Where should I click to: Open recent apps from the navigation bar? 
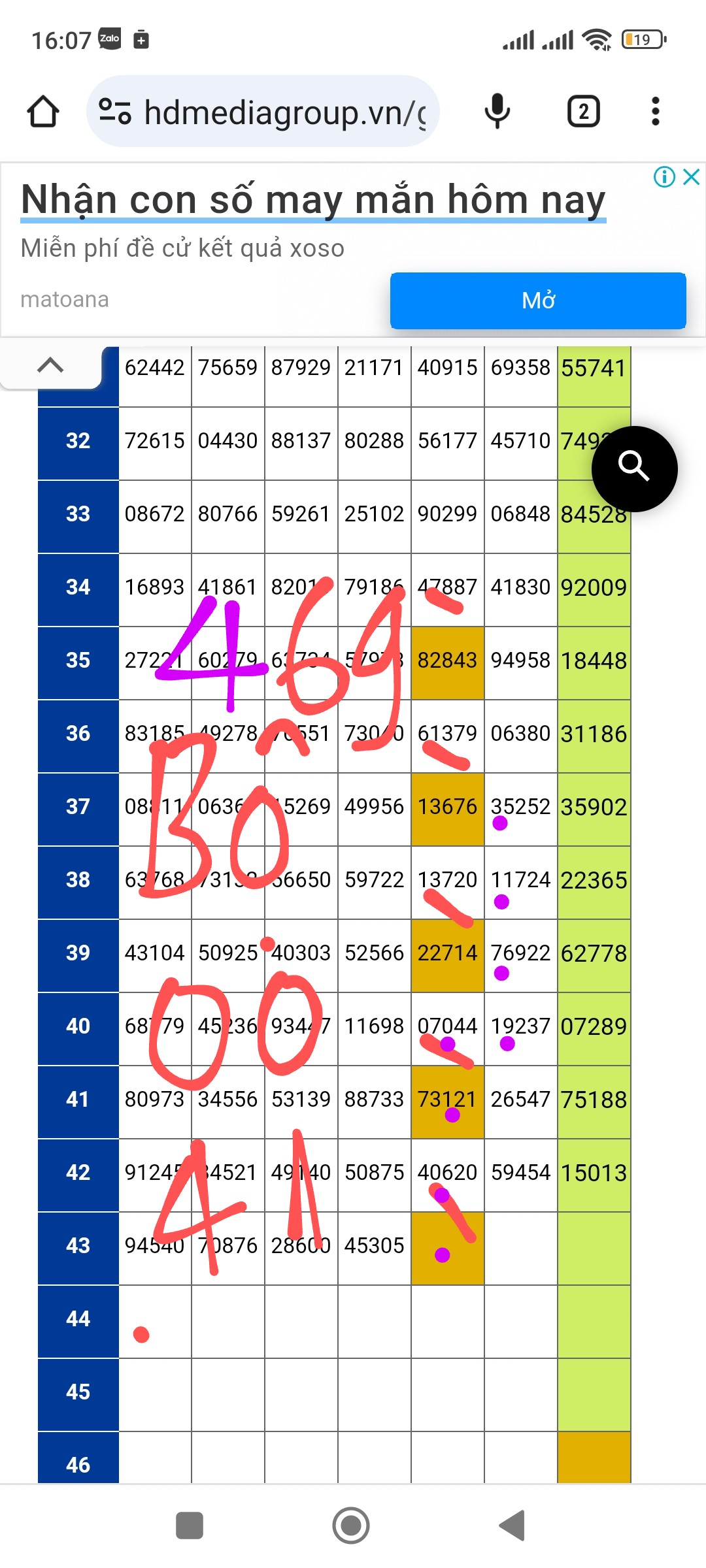pos(190,1526)
